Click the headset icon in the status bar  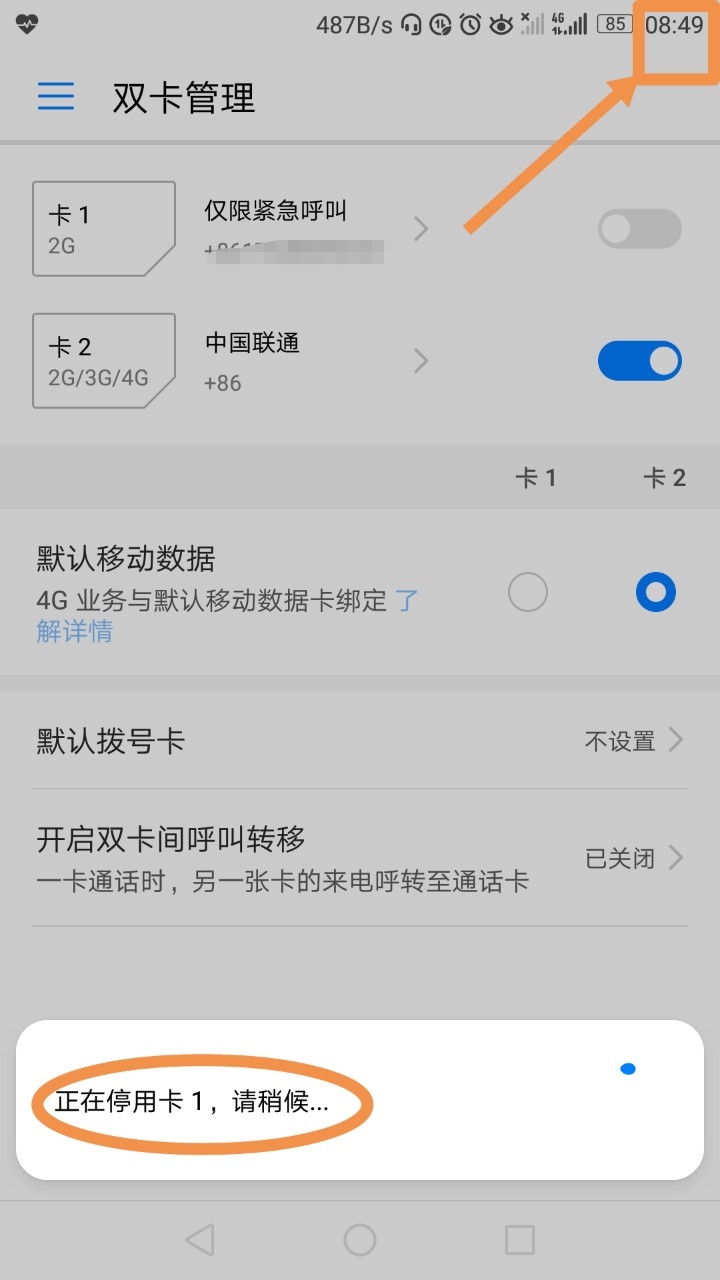[x=413, y=24]
